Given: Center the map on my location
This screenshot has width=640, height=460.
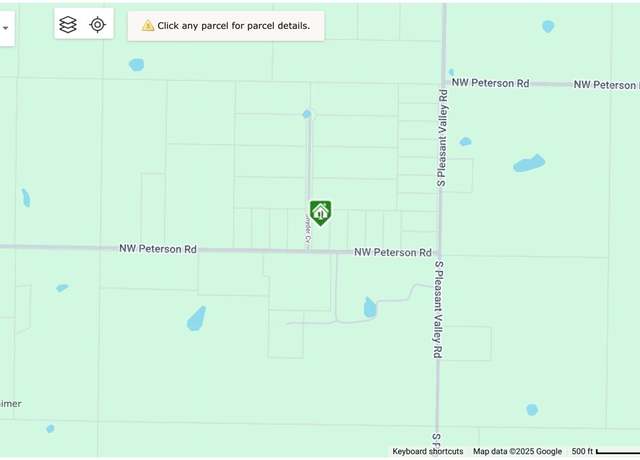Looking at the screenshot, I should [x=97, y=25].
